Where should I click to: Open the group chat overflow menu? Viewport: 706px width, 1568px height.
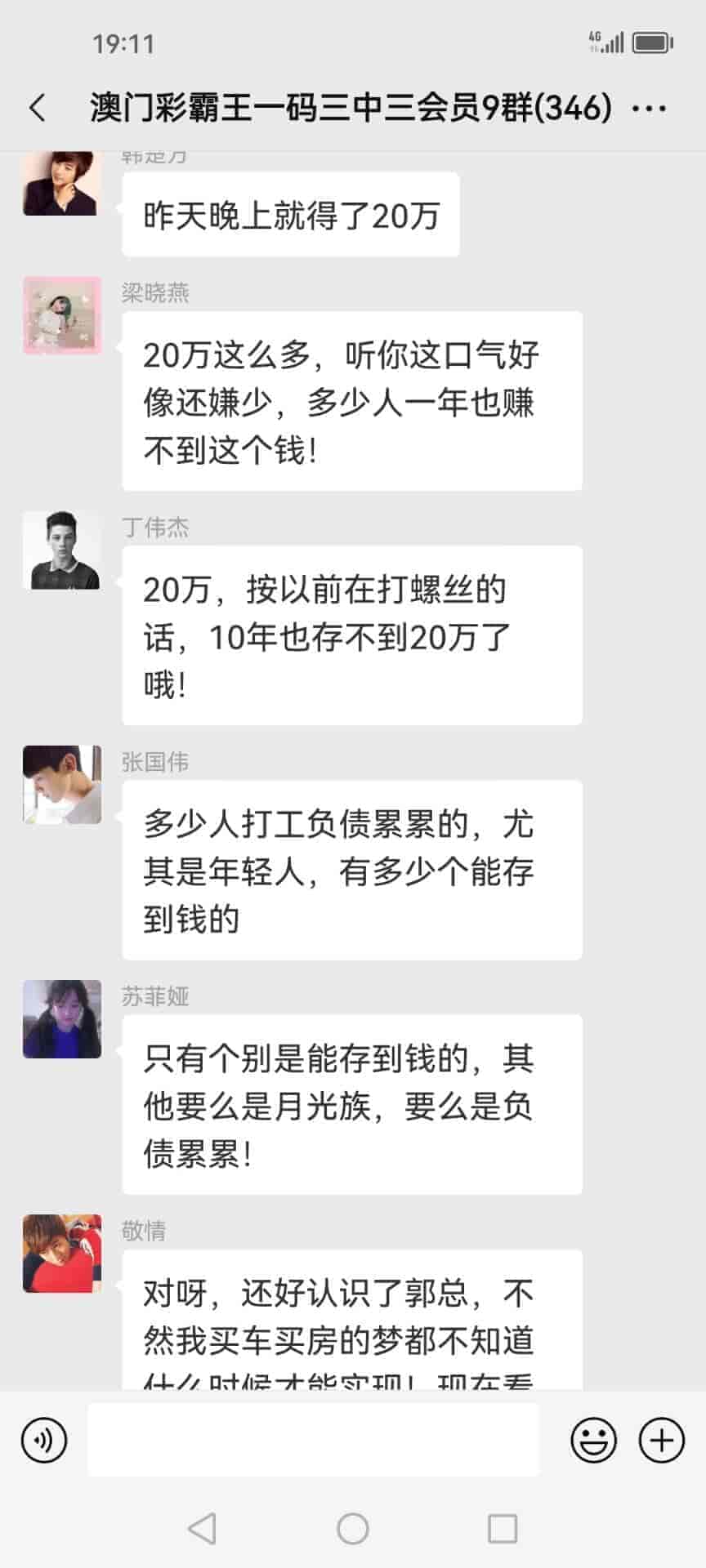pos(650,108)
